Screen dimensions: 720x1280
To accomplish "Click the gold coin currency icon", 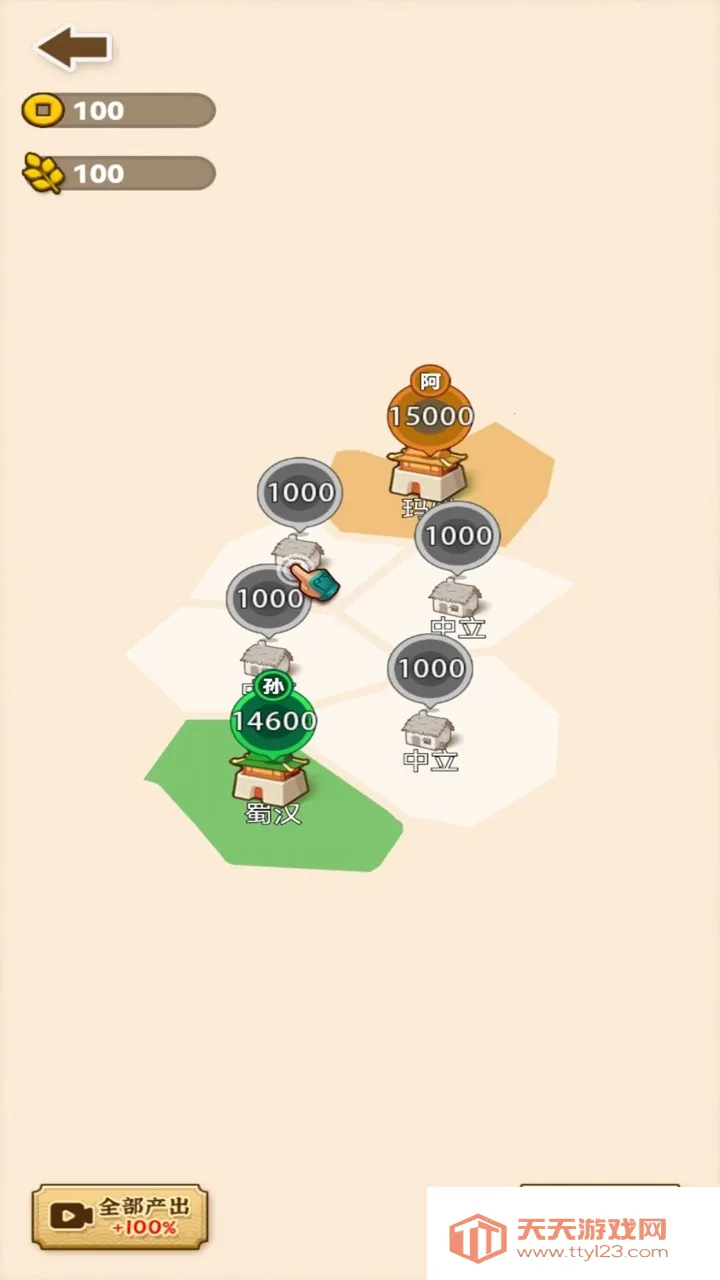I will tap(42, 110).
